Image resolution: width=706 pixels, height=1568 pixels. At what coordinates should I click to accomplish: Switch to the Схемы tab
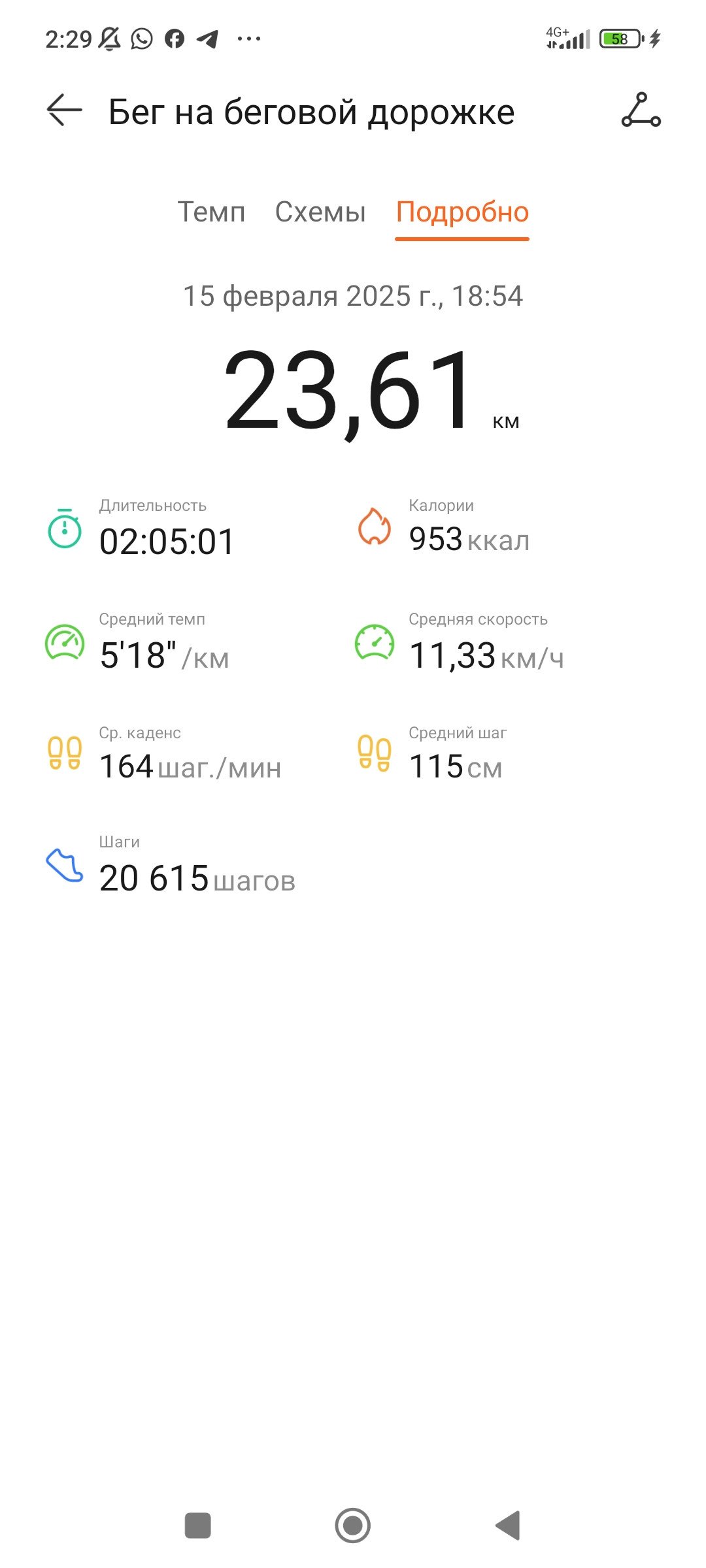(320, 212)
